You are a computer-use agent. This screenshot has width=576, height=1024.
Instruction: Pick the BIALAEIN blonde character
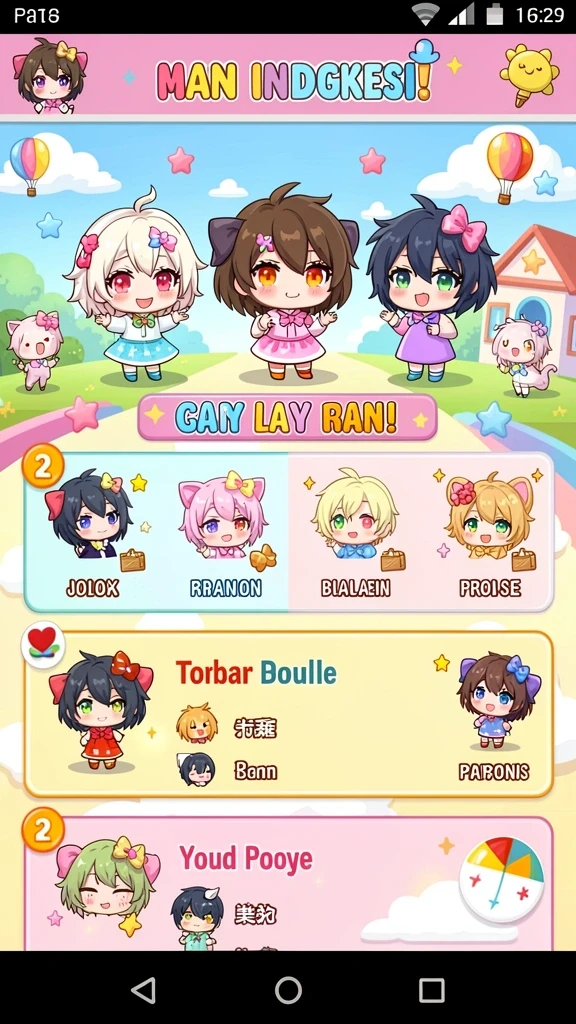click(x=356, y=534)
